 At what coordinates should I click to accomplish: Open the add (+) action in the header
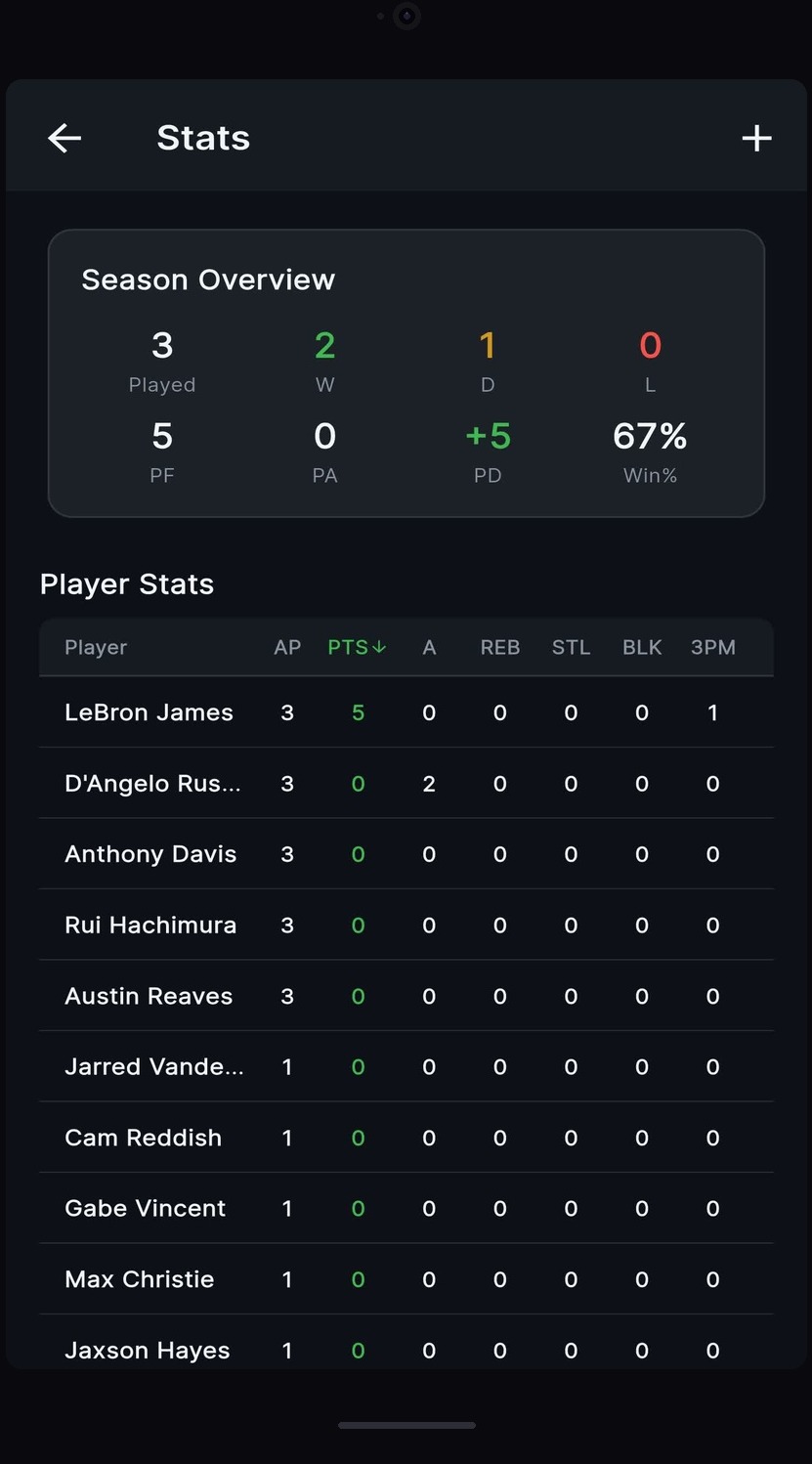pos(755,138)
